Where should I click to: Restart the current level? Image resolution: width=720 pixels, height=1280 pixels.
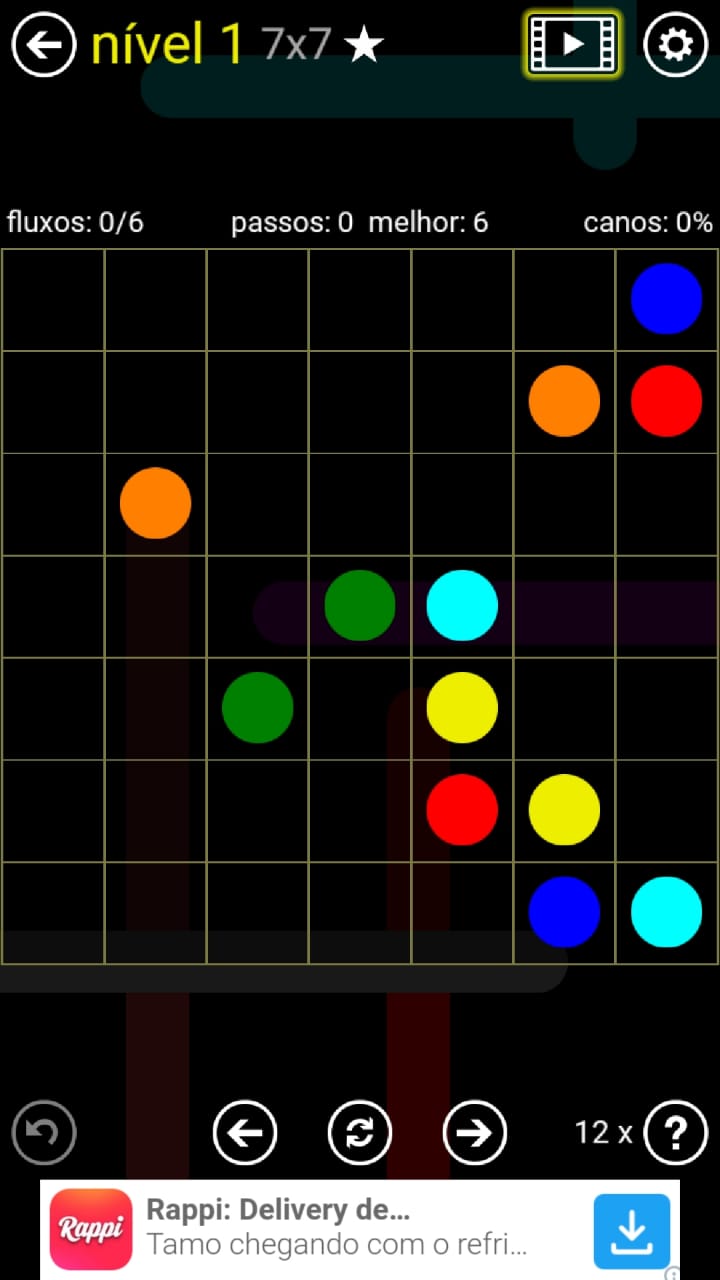click(360, 1133)
